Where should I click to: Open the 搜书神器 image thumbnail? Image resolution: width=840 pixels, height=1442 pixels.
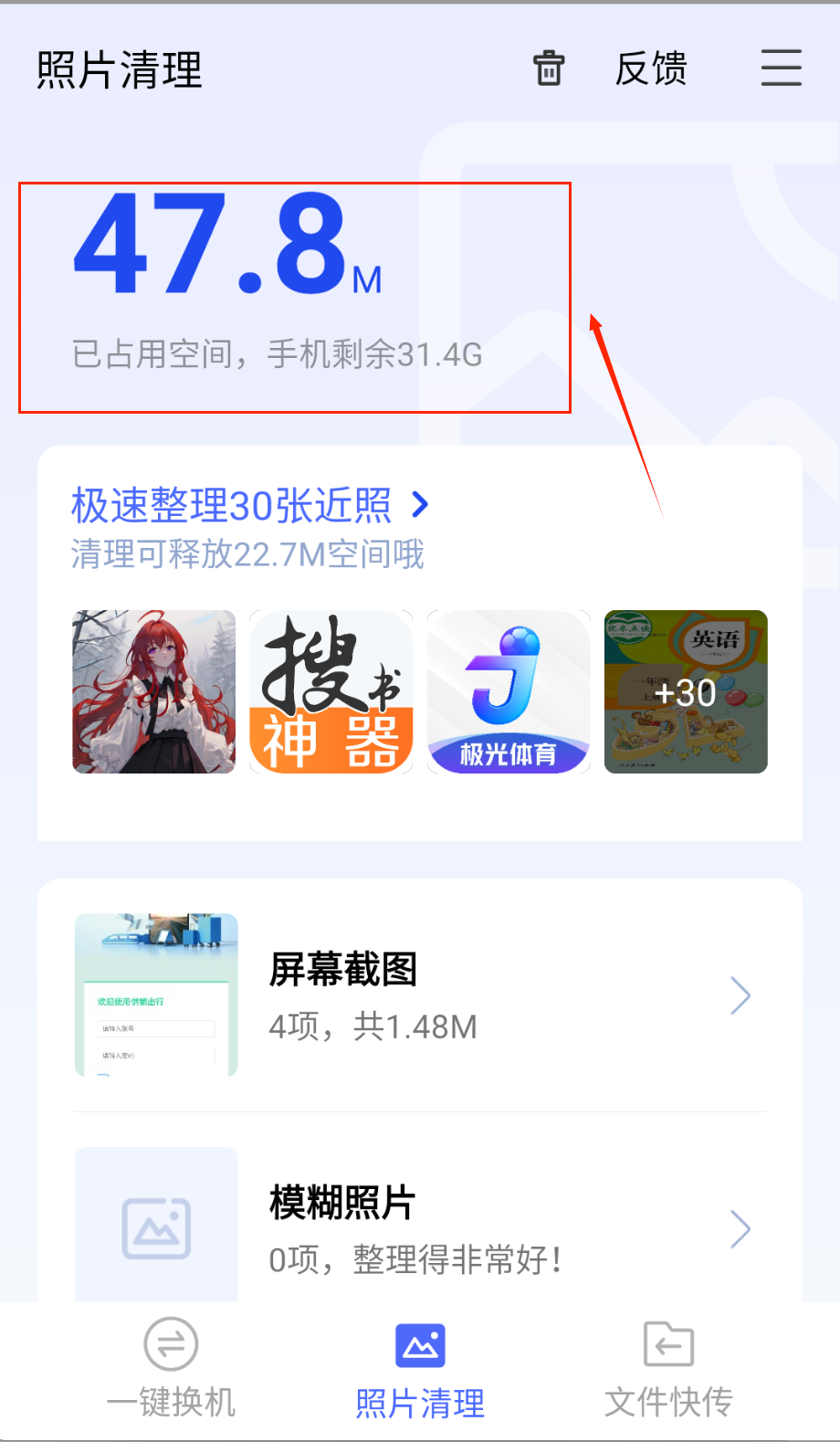[331, 691]
